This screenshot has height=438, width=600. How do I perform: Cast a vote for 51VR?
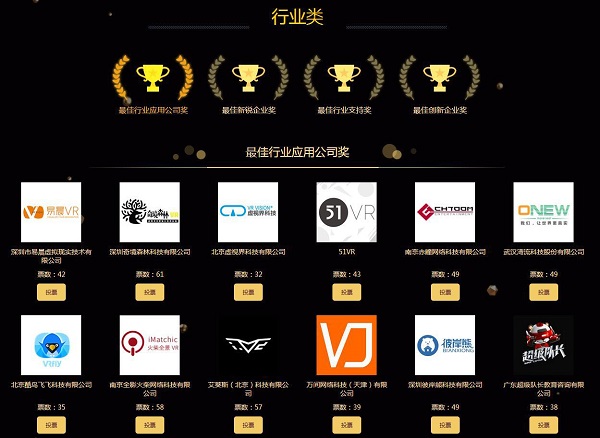coord(346,292)
